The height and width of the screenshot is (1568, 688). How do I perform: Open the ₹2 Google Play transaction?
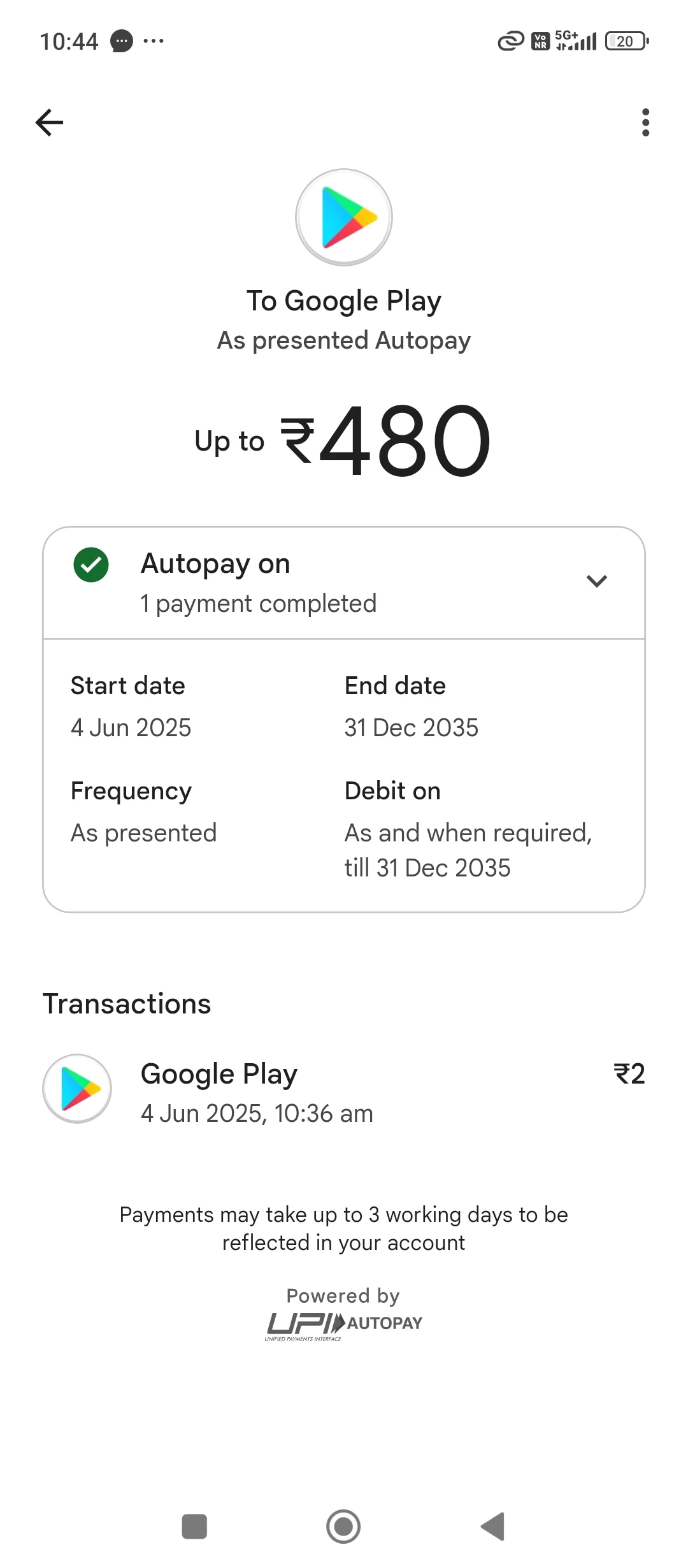[x=344, y=1091]
